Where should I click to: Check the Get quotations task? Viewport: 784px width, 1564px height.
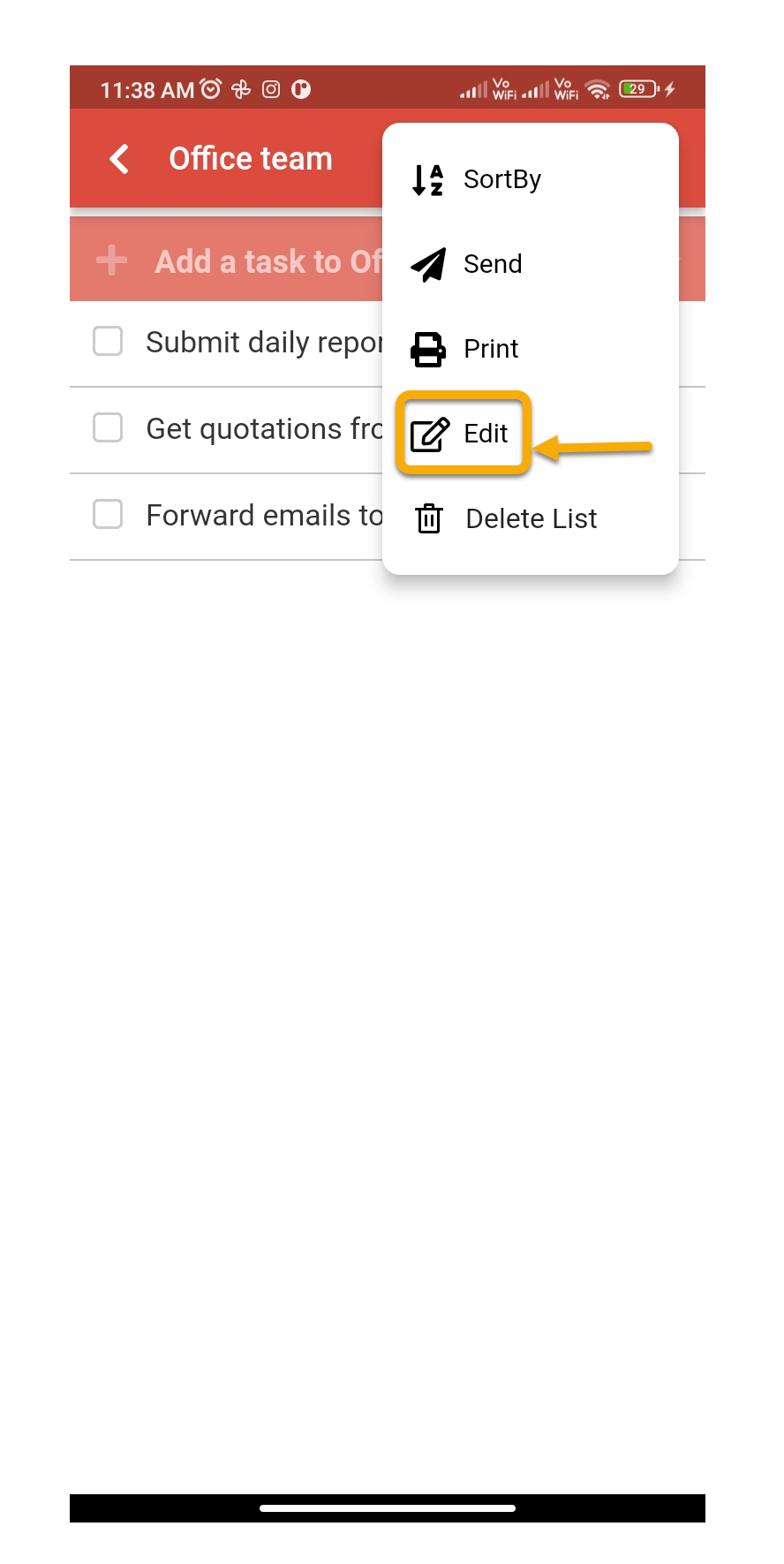tap(108, 427)
